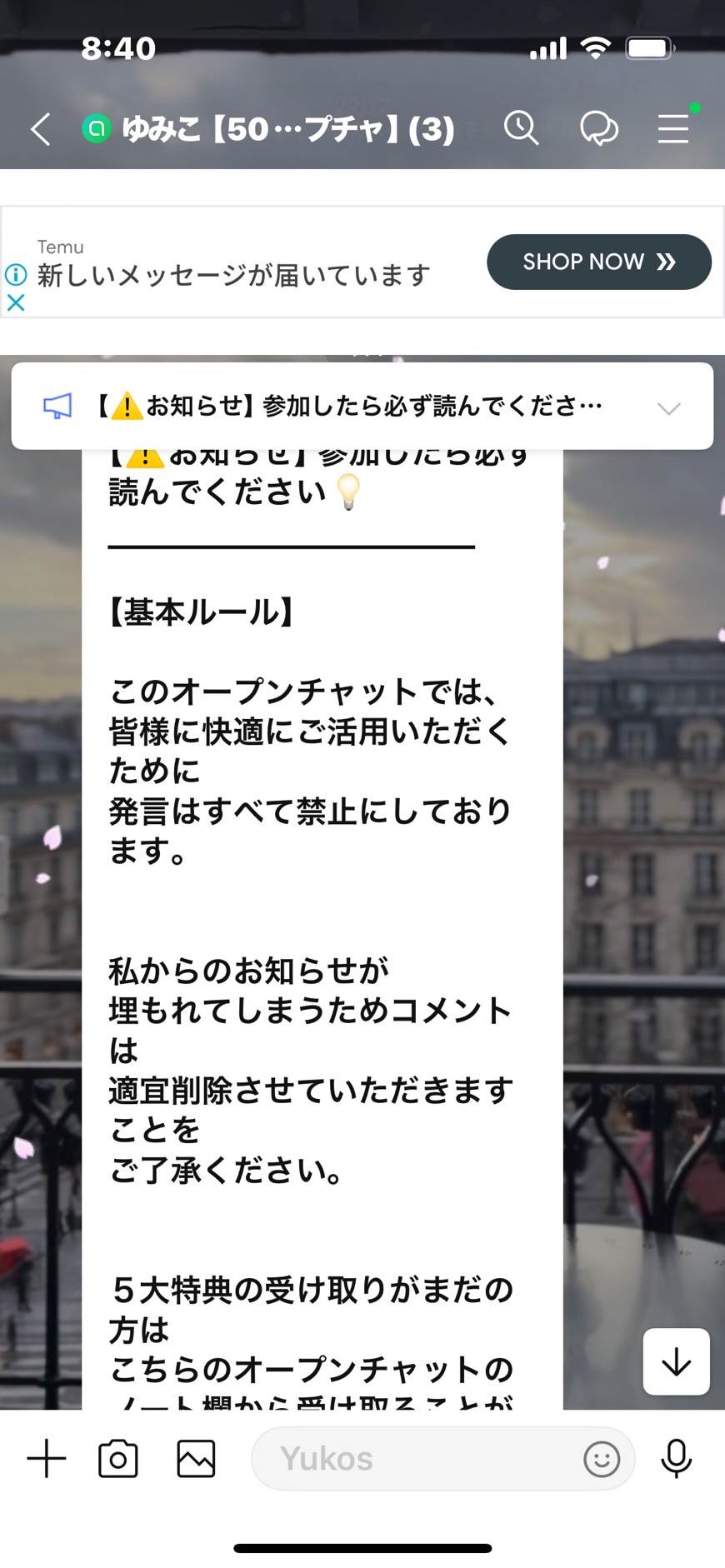725x1568 pixels.
Task: Go back from the ゆみこ chat
Action: pyautogui.click(x=41, y=129)
